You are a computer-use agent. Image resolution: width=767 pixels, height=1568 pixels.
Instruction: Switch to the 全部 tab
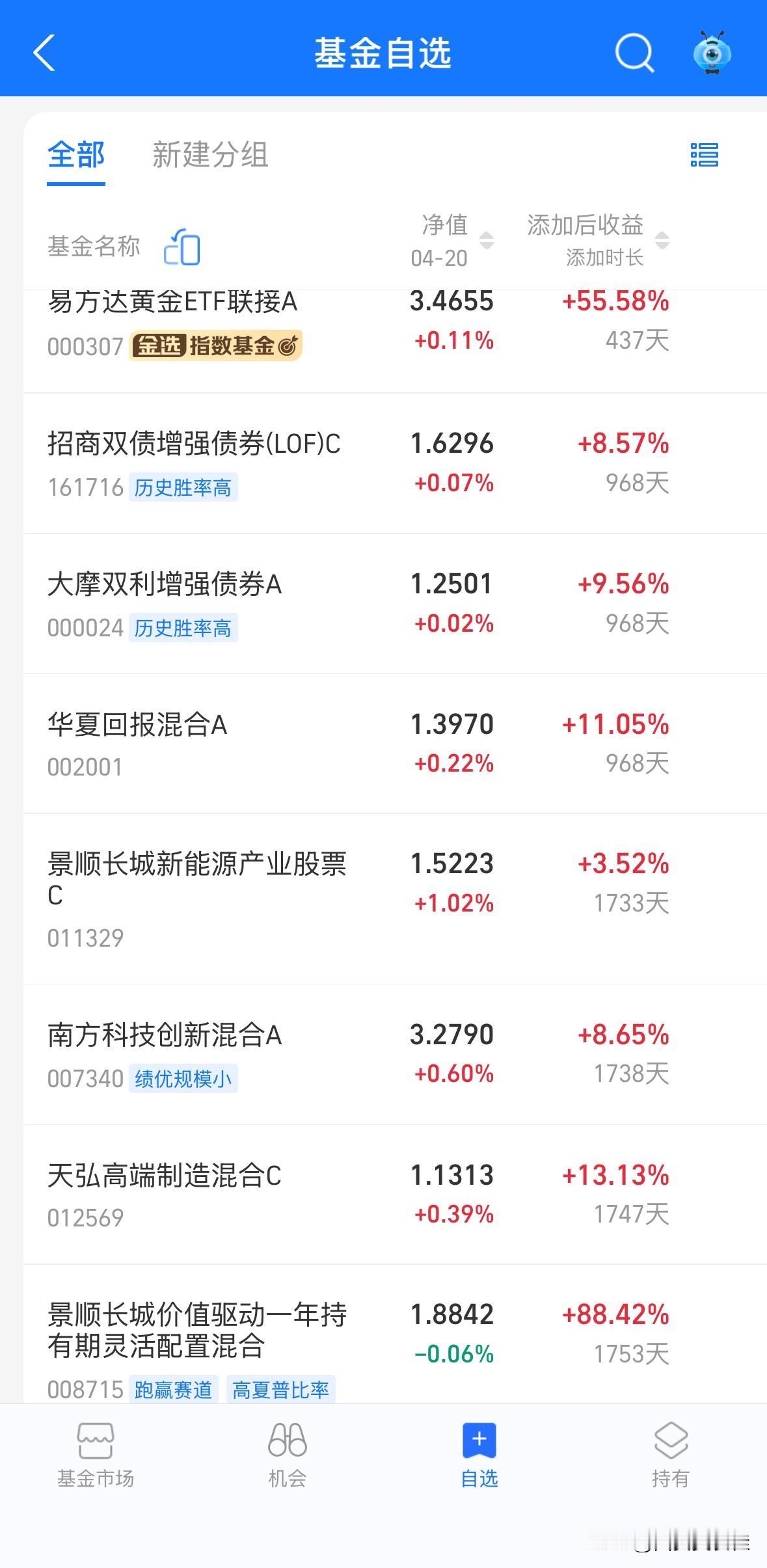[x=75, y=156]
